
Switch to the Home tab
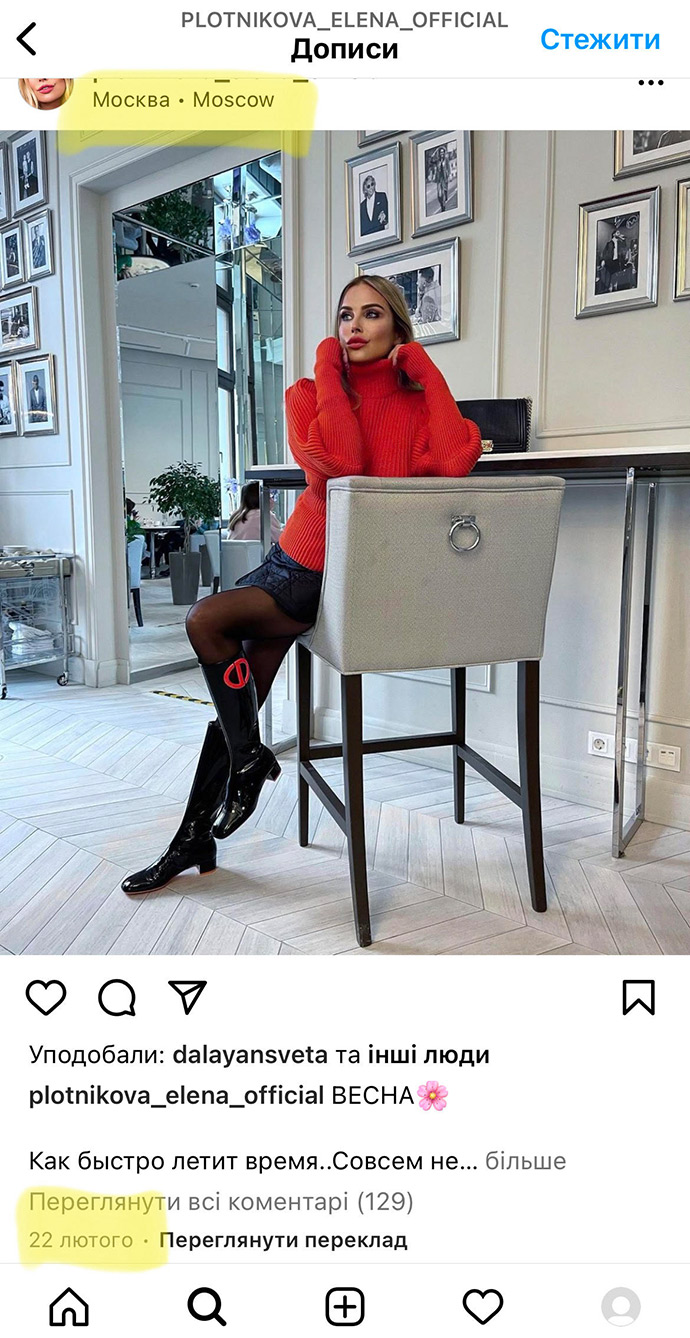click(69, 1306)
